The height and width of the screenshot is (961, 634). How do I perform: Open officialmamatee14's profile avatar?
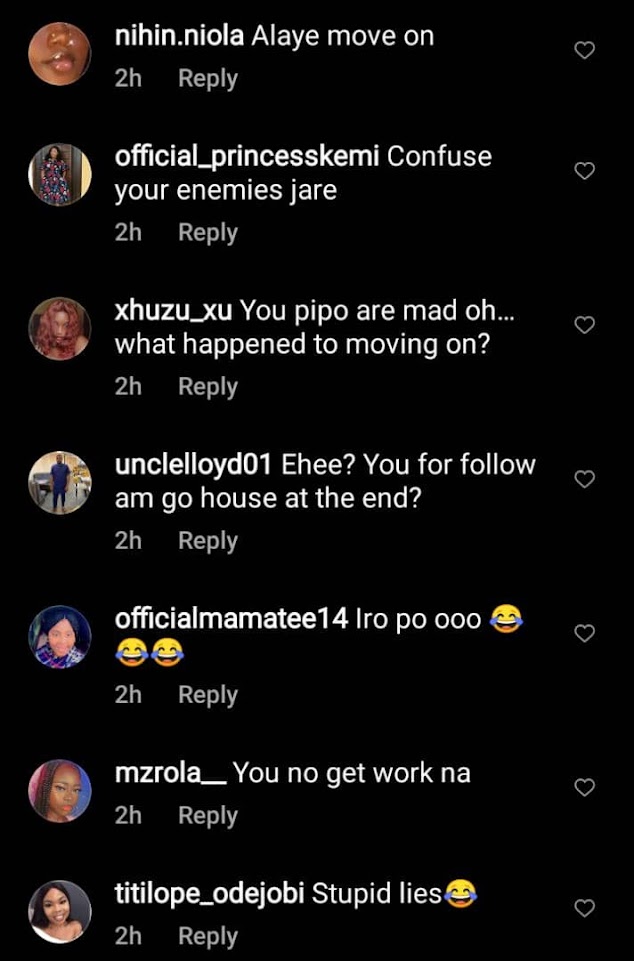pyautogui.click(x=59, y=637)
